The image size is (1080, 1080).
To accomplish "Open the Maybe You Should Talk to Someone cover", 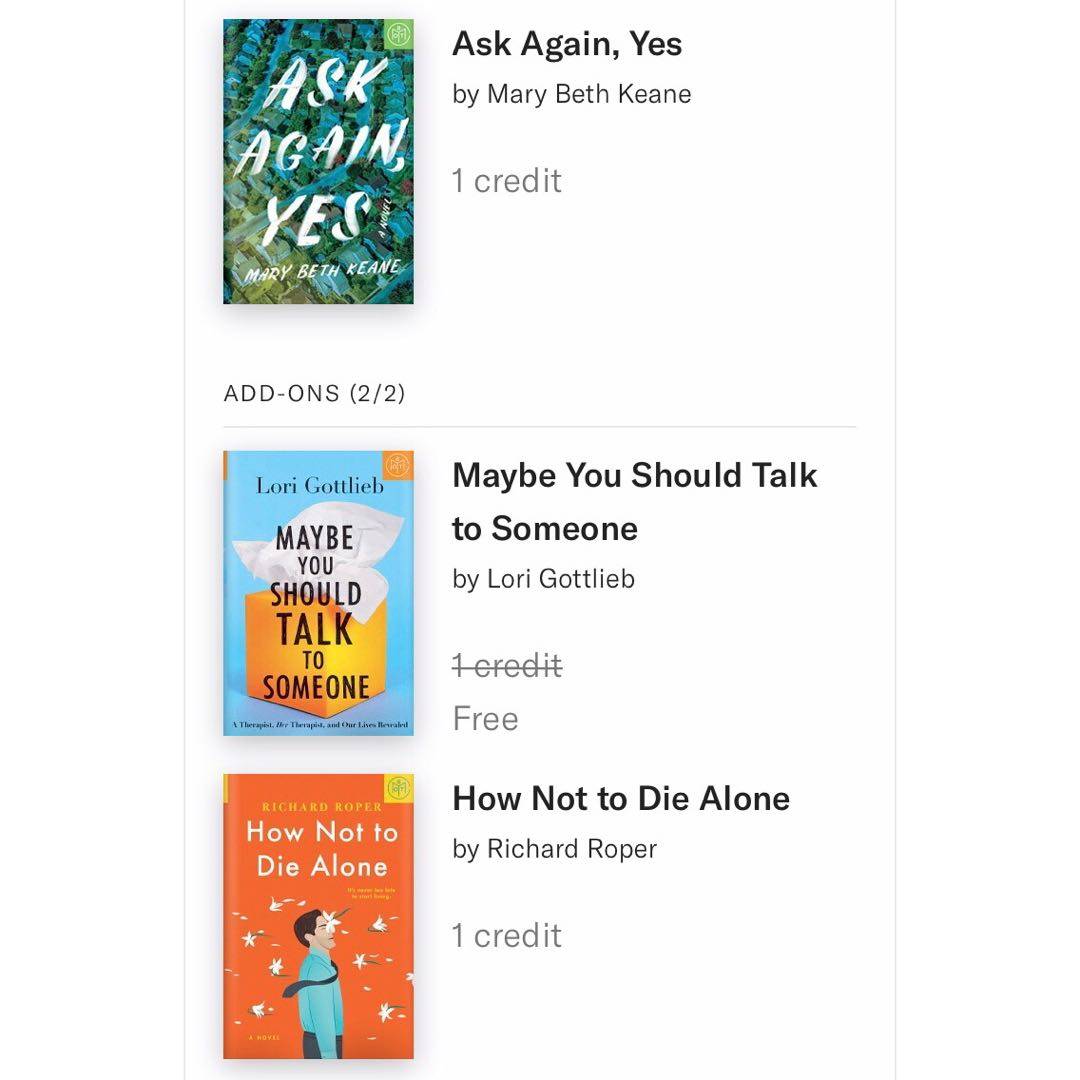I will click(318, 593).
